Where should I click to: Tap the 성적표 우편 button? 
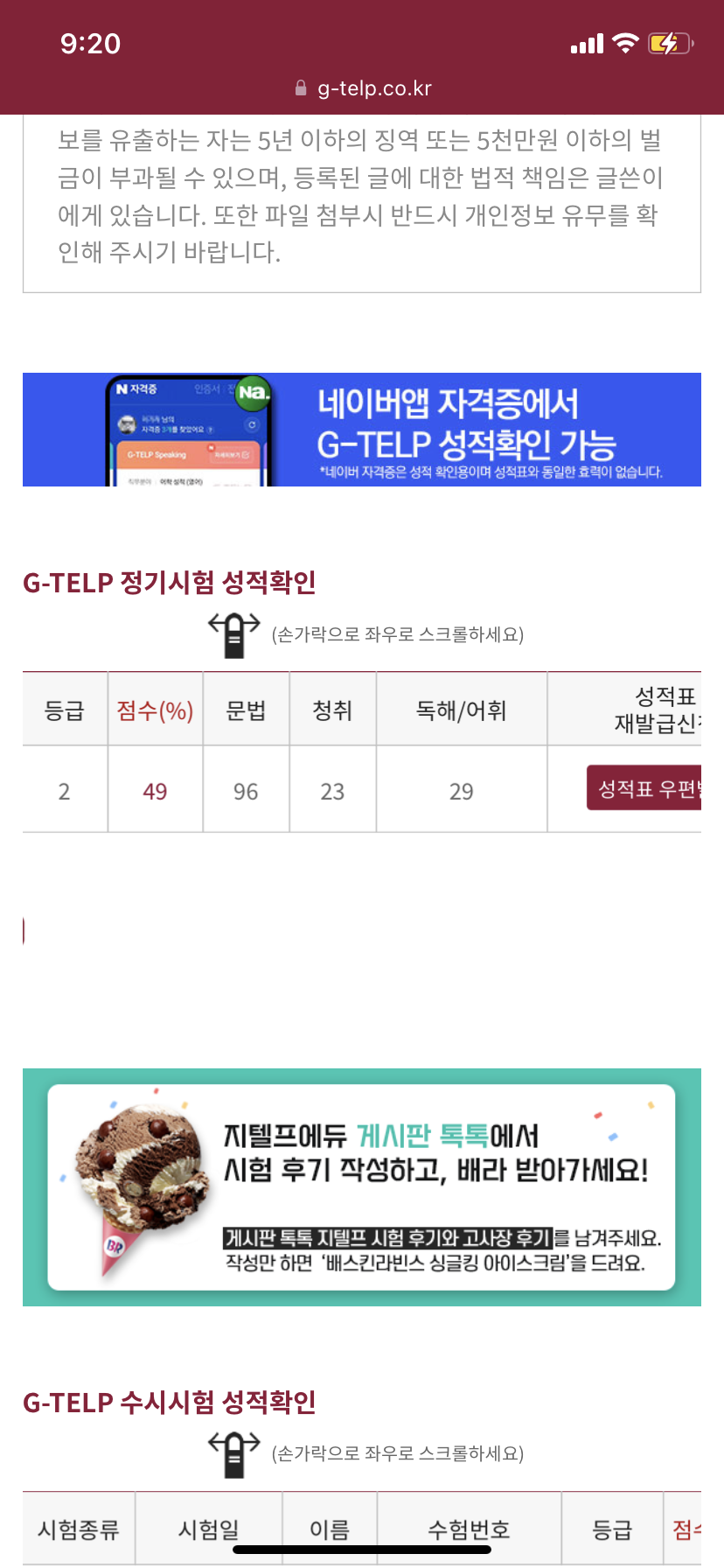(645, 788)
